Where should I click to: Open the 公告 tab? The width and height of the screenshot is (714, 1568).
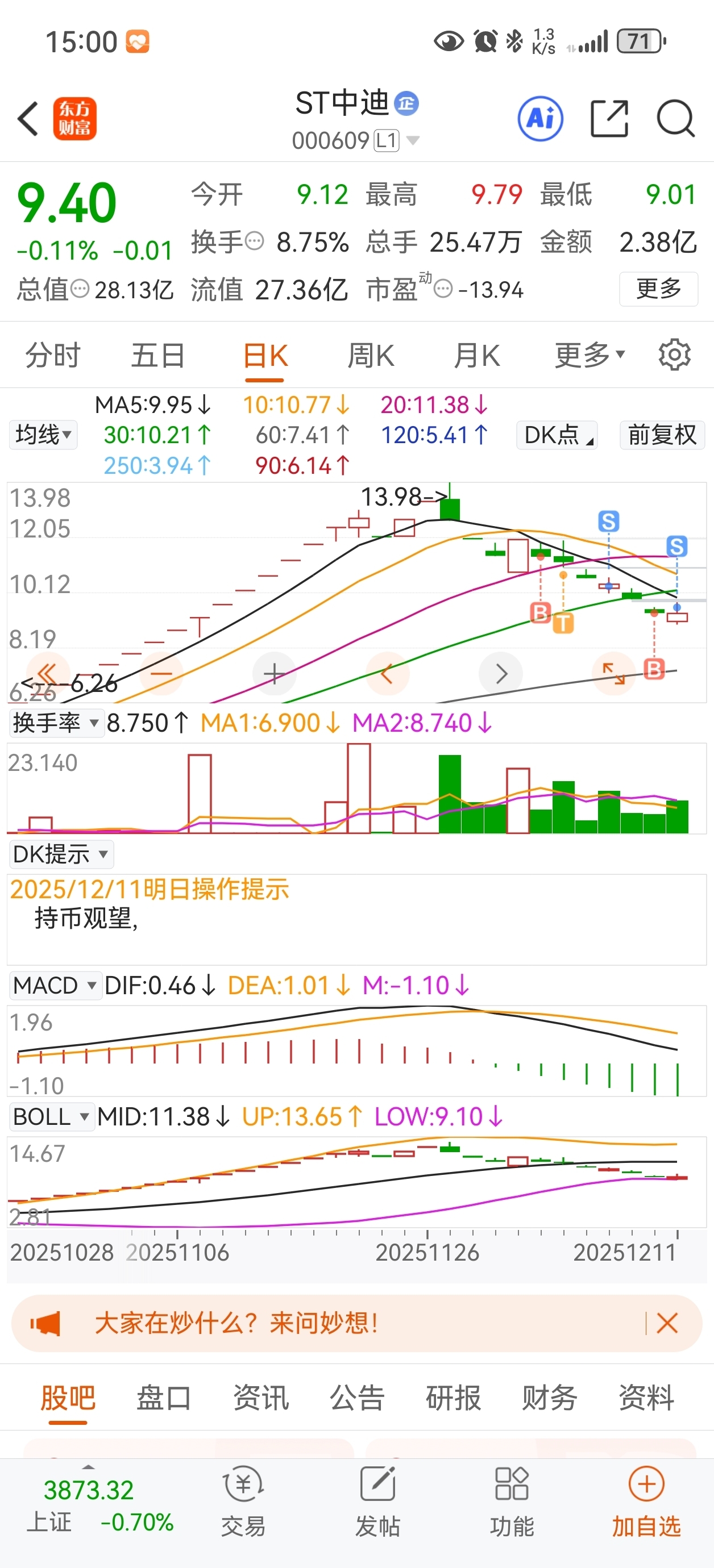(x=357, y=1398)
